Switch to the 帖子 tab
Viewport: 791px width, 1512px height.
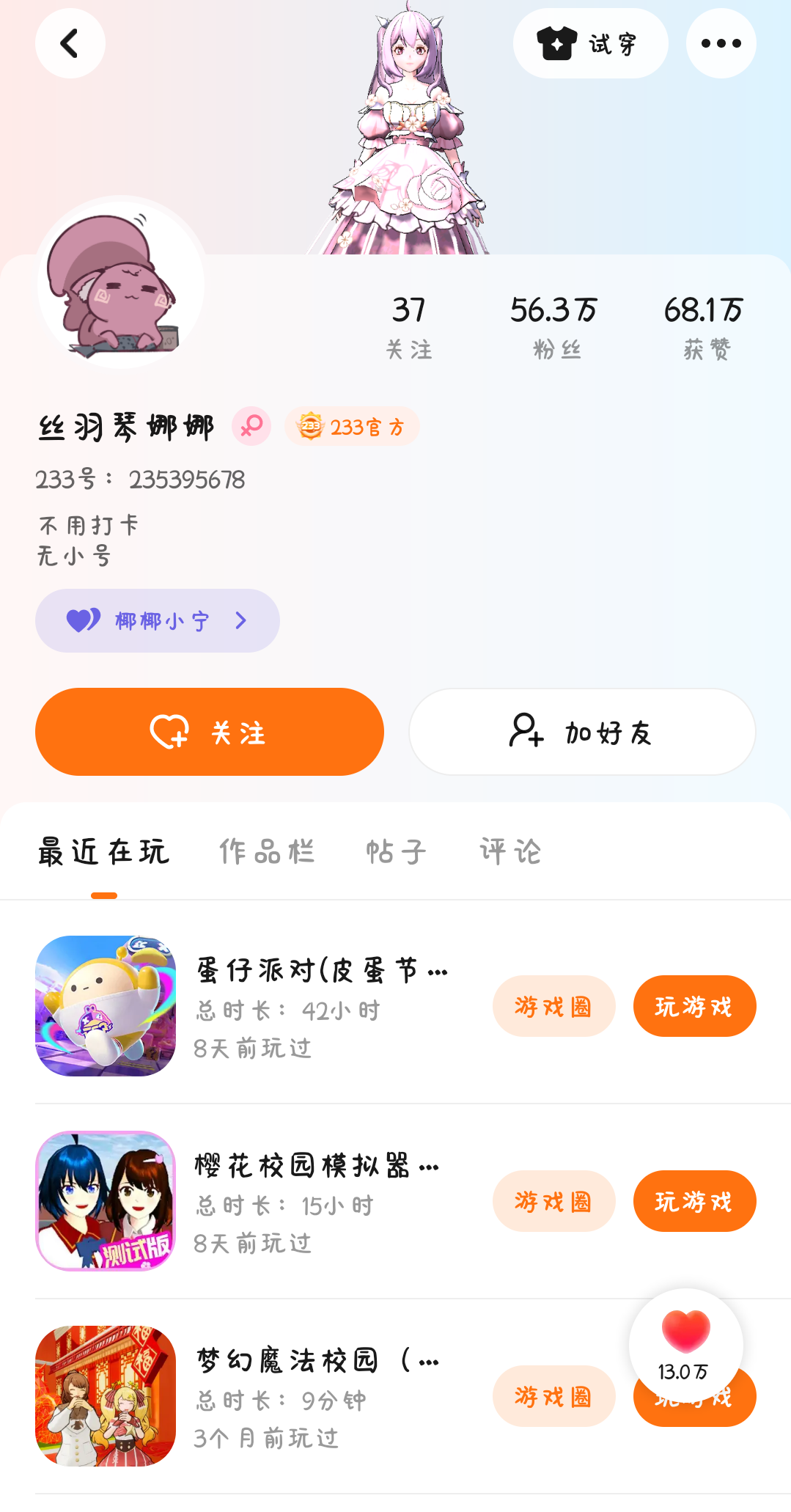pos(396,851)
